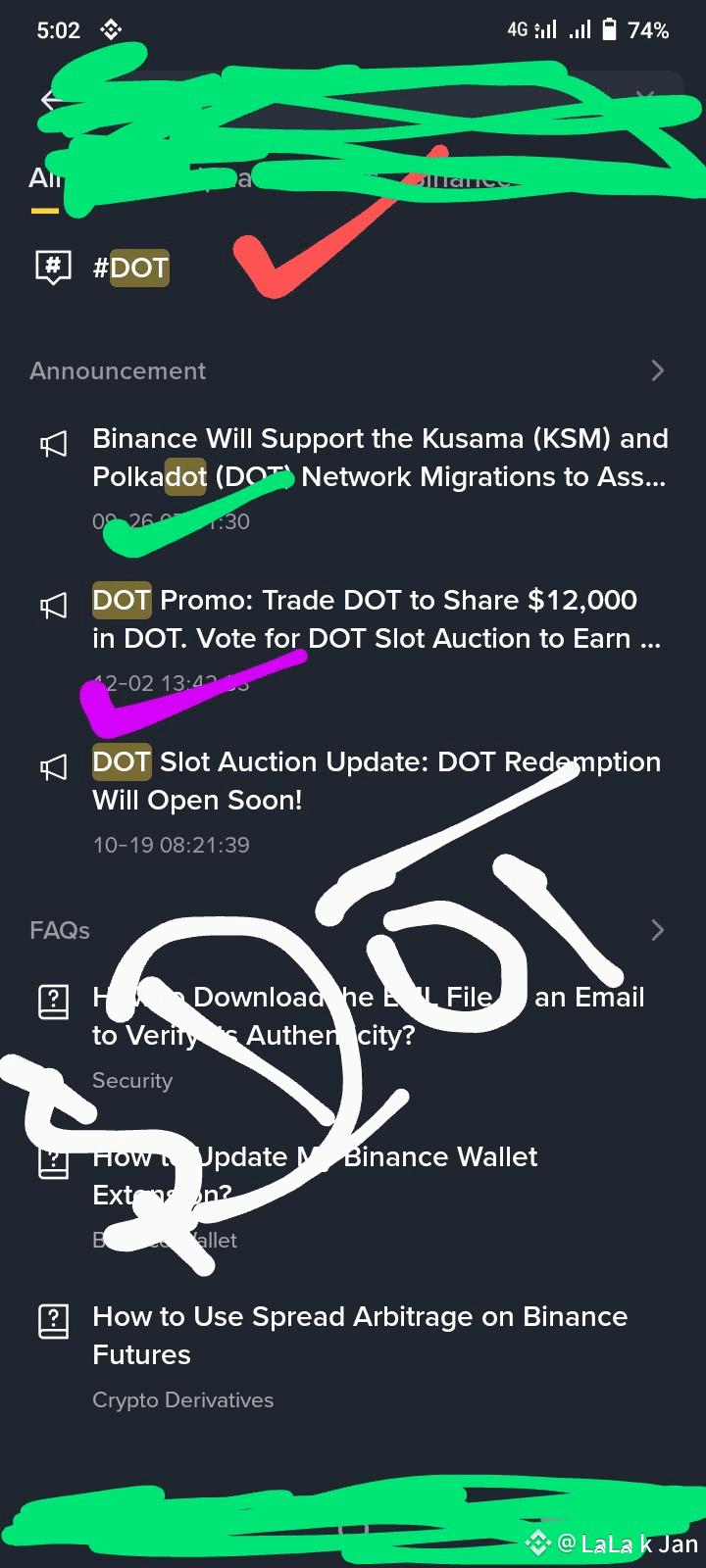Viewport: 706px width, 1568px height.
Task: Open the FAQ about updating Binance Wallet Extension
Action: pyautogui.click(x=314, y=1175)
